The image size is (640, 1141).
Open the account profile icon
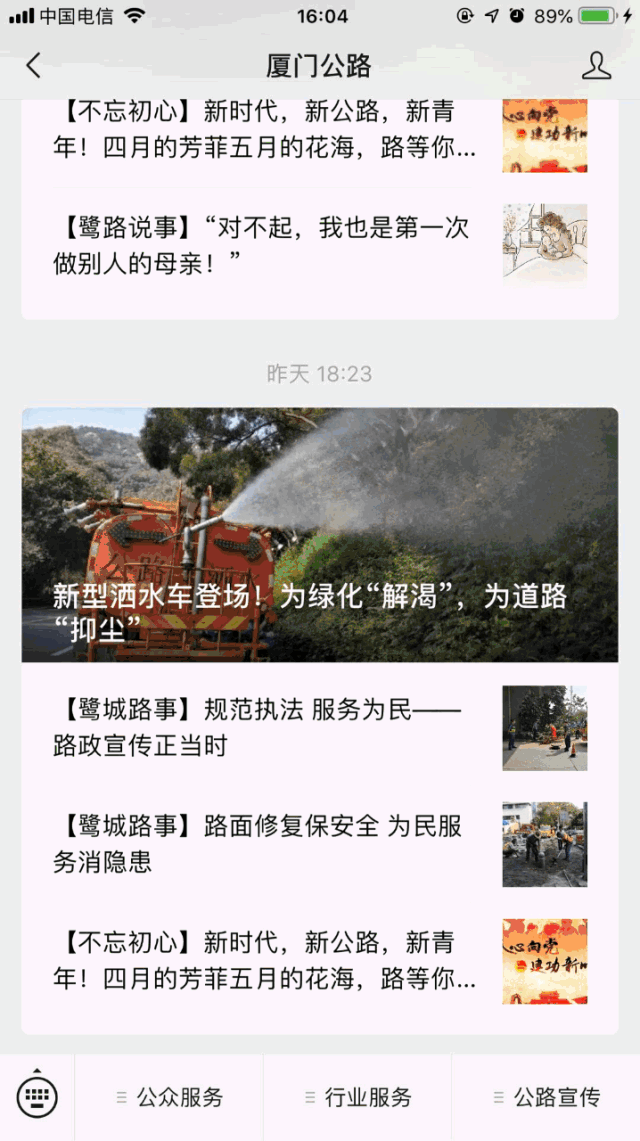tap(596, 65)
